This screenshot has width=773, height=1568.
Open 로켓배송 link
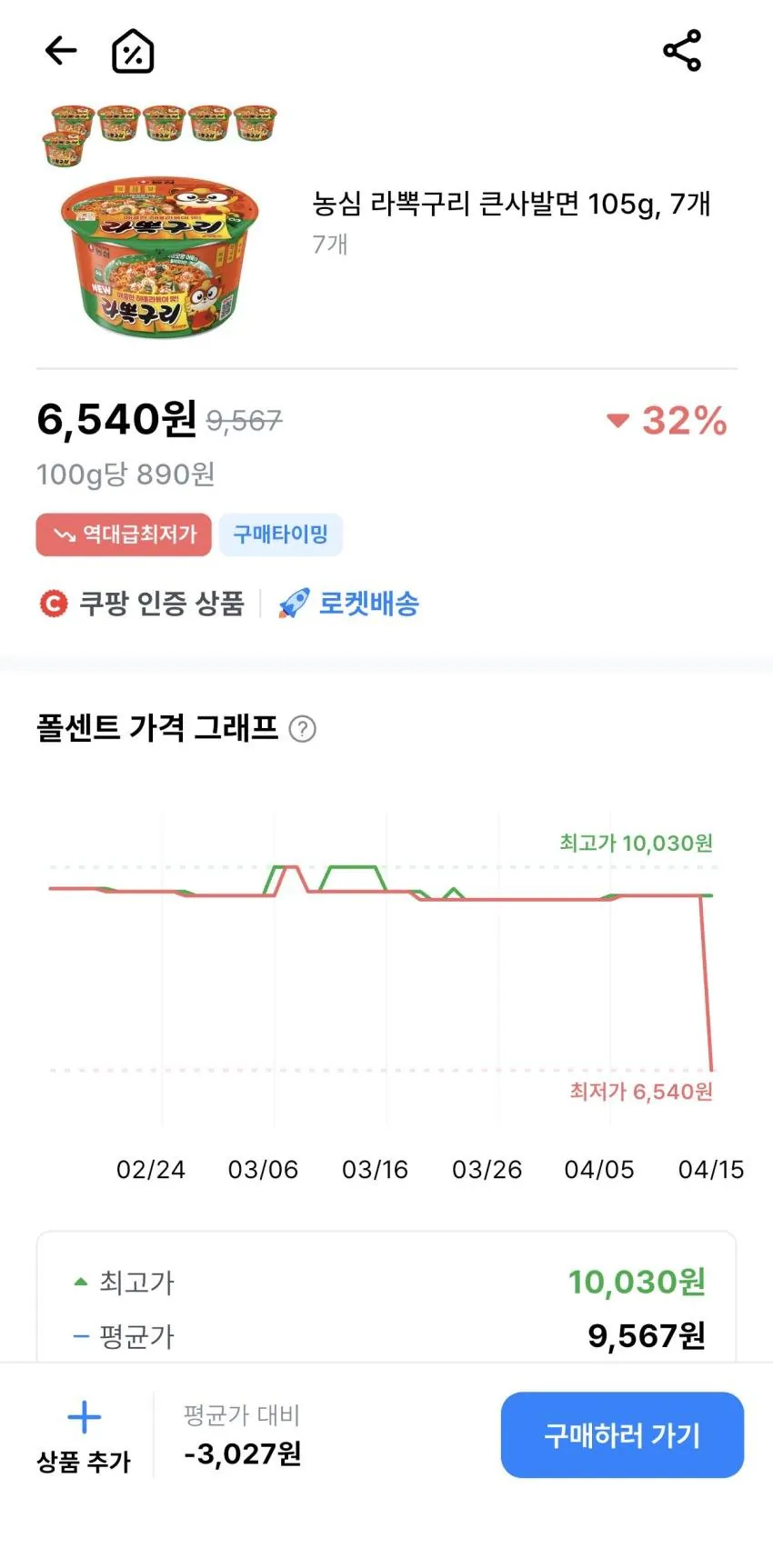point(368,603)
